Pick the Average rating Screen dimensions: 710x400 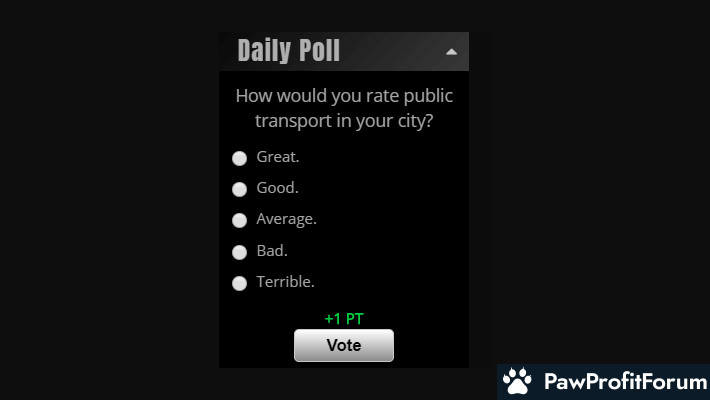[x=240, y=220]
